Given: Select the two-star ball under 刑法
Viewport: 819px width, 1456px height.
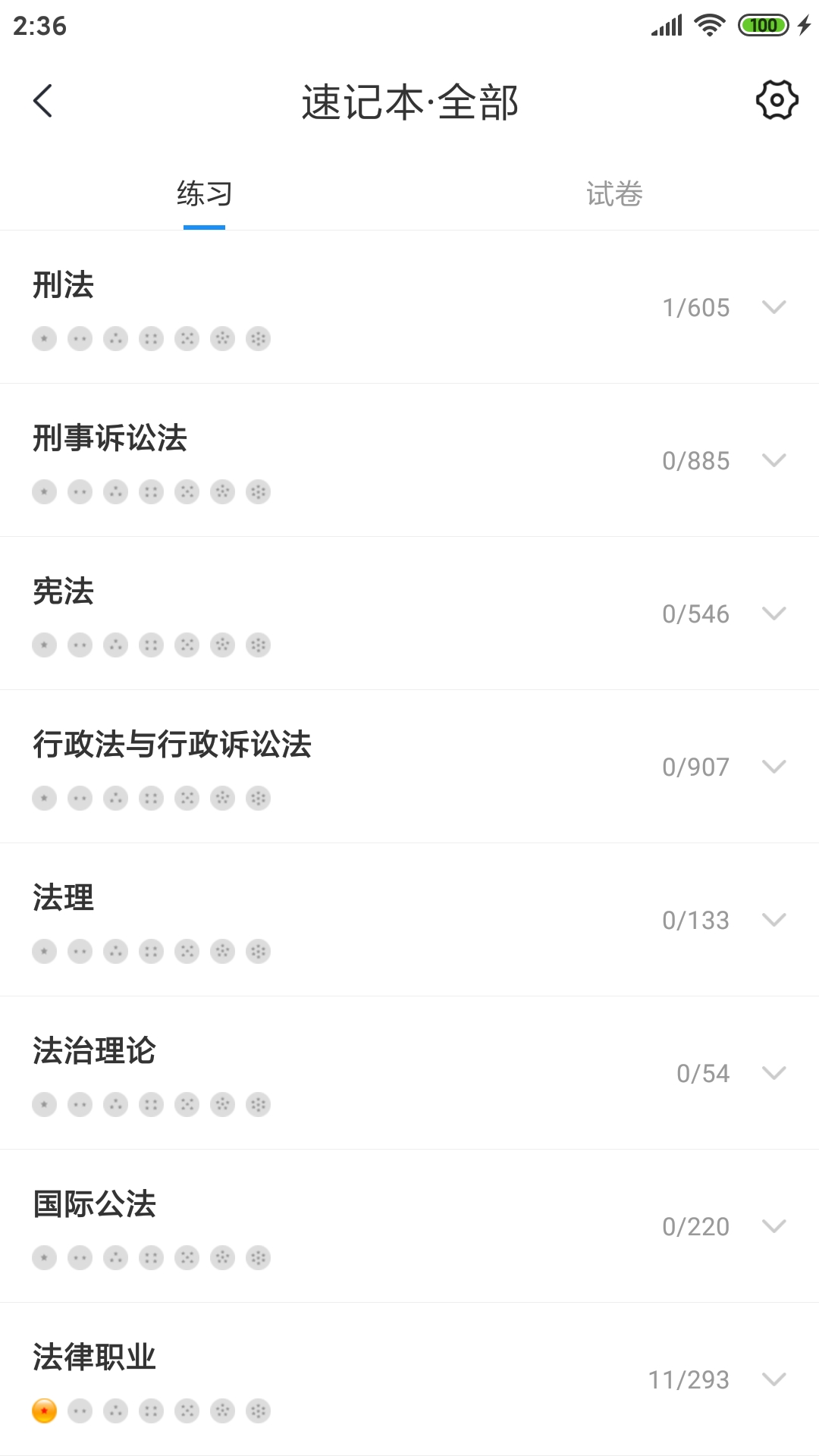Looking at the screenshot, I should pyautogui.click(x=80, y=339).
